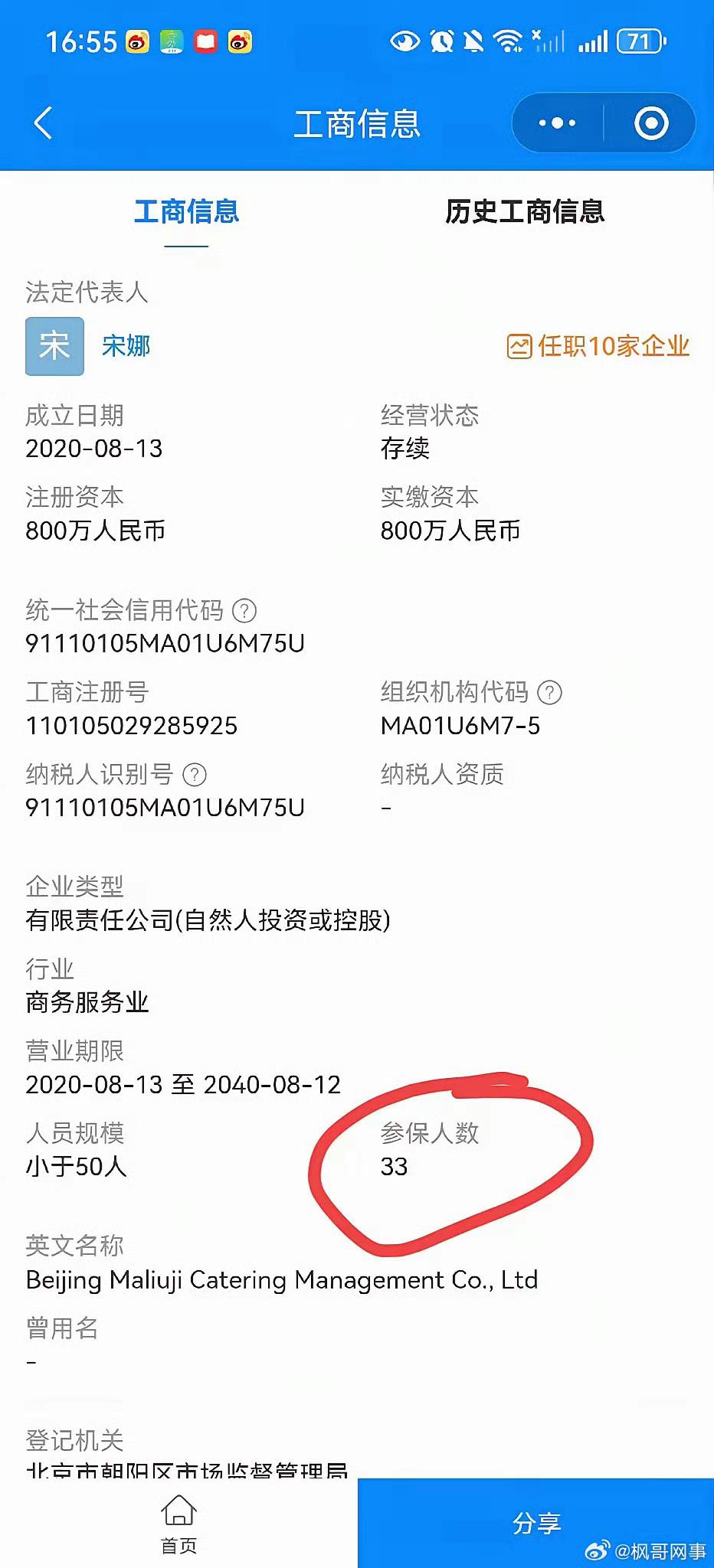The width and height of the screenshot is (714, 1568).
Task: Close the mini-program with the circle icon
Action: 651,123
